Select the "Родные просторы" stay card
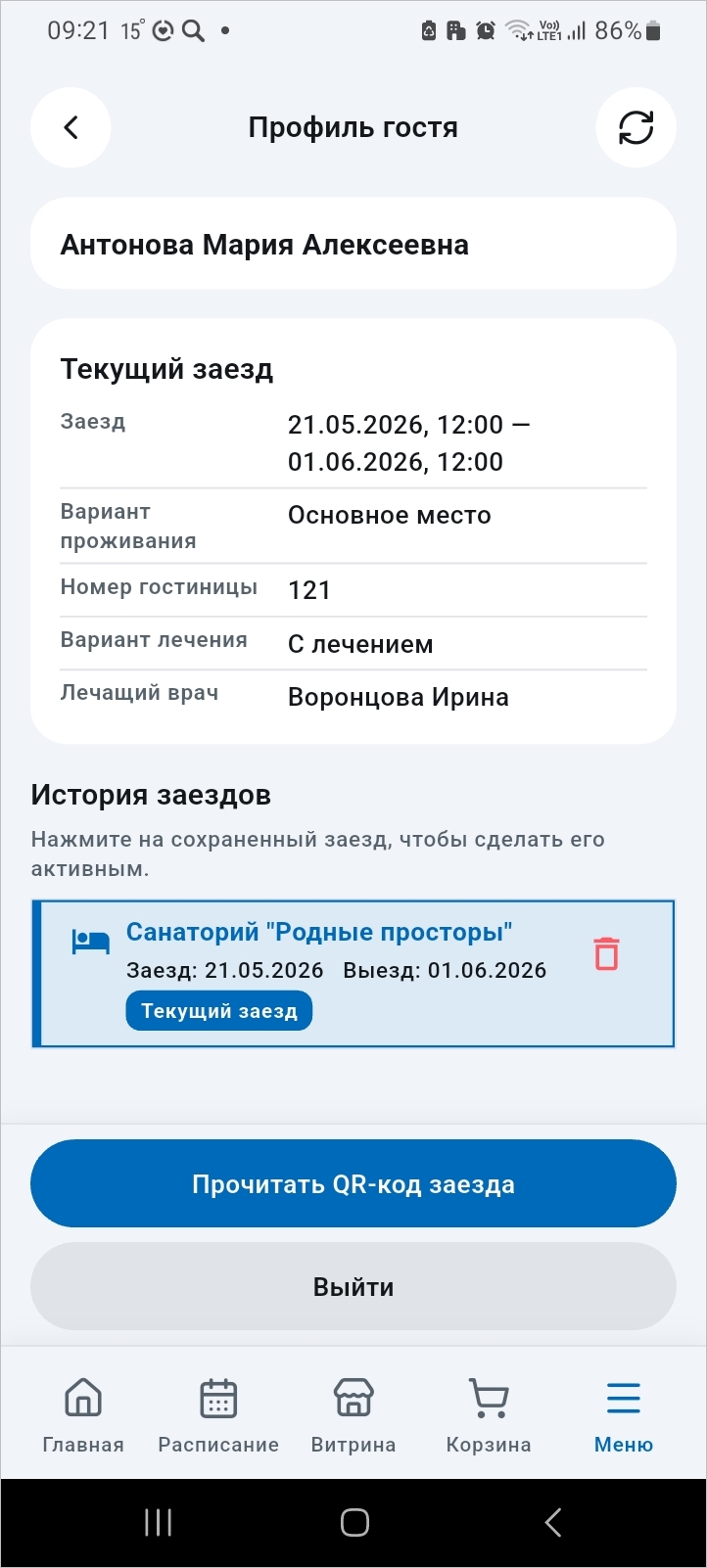The height and width of the screenshot is (1568, 707). click(353, 974)
